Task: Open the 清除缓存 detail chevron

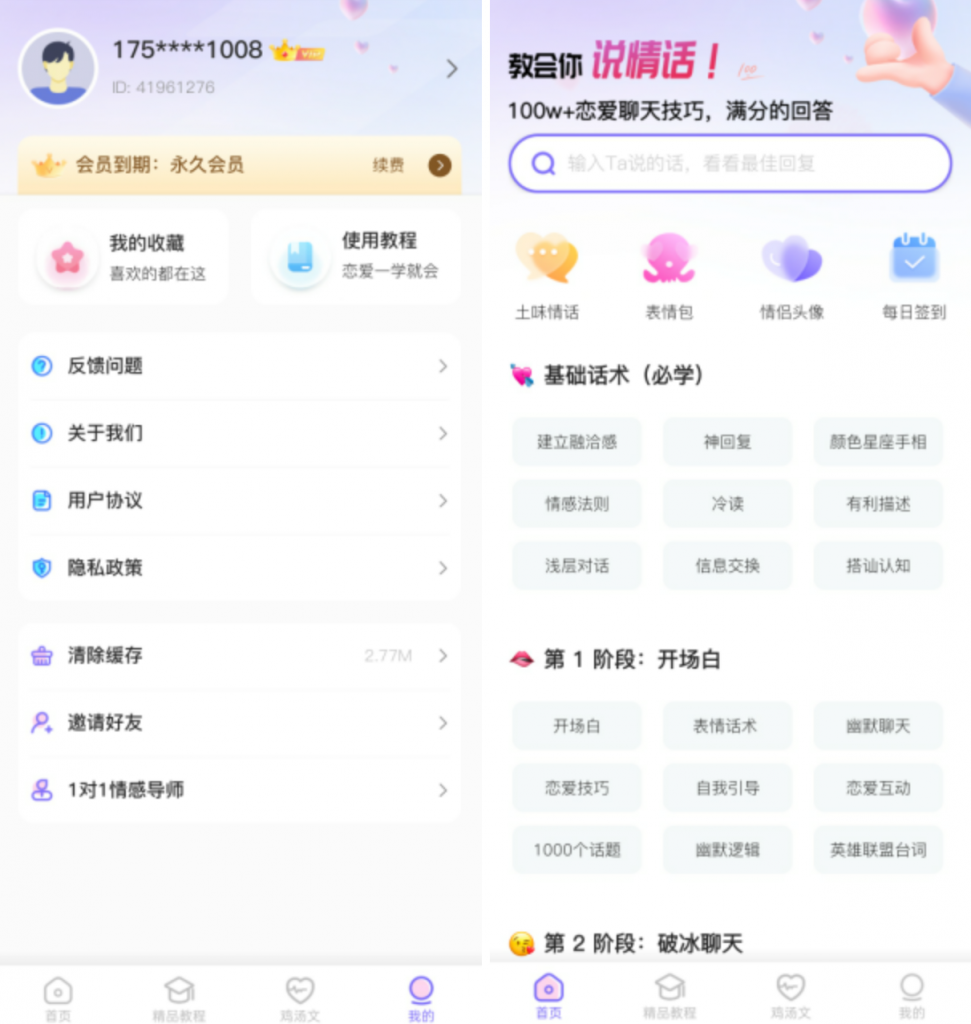Action: click(x=443, y=657)
